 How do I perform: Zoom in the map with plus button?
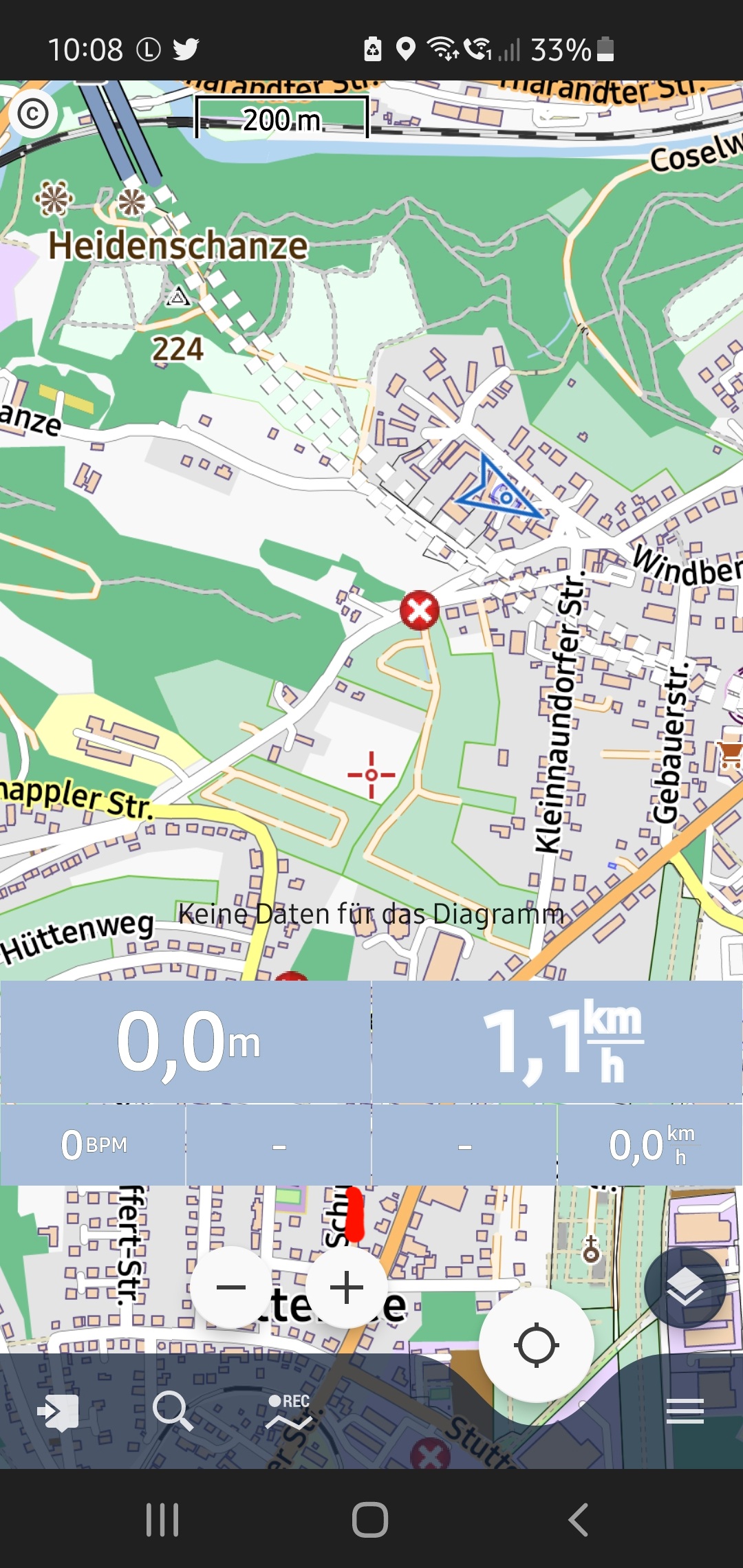(347, 1287)
